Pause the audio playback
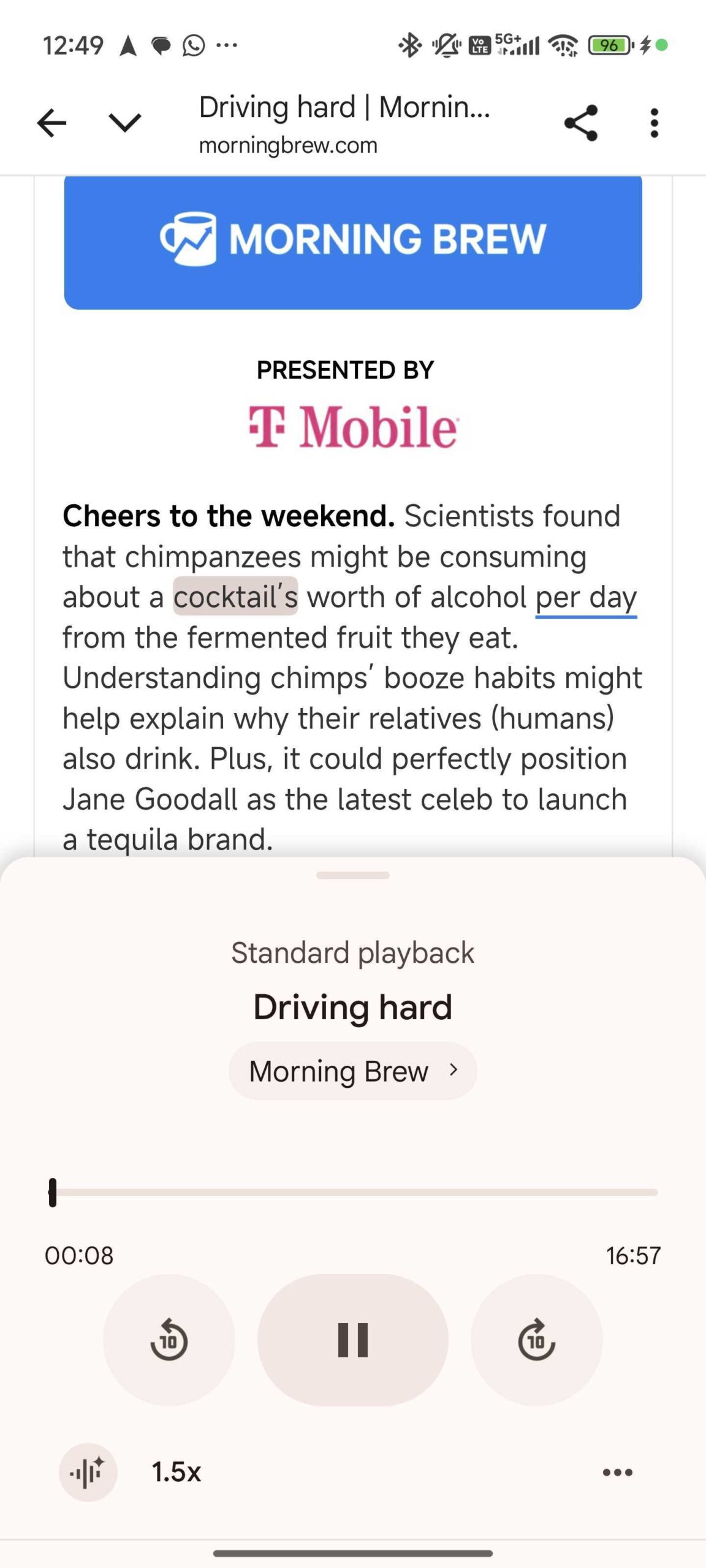 (352, 1340)
